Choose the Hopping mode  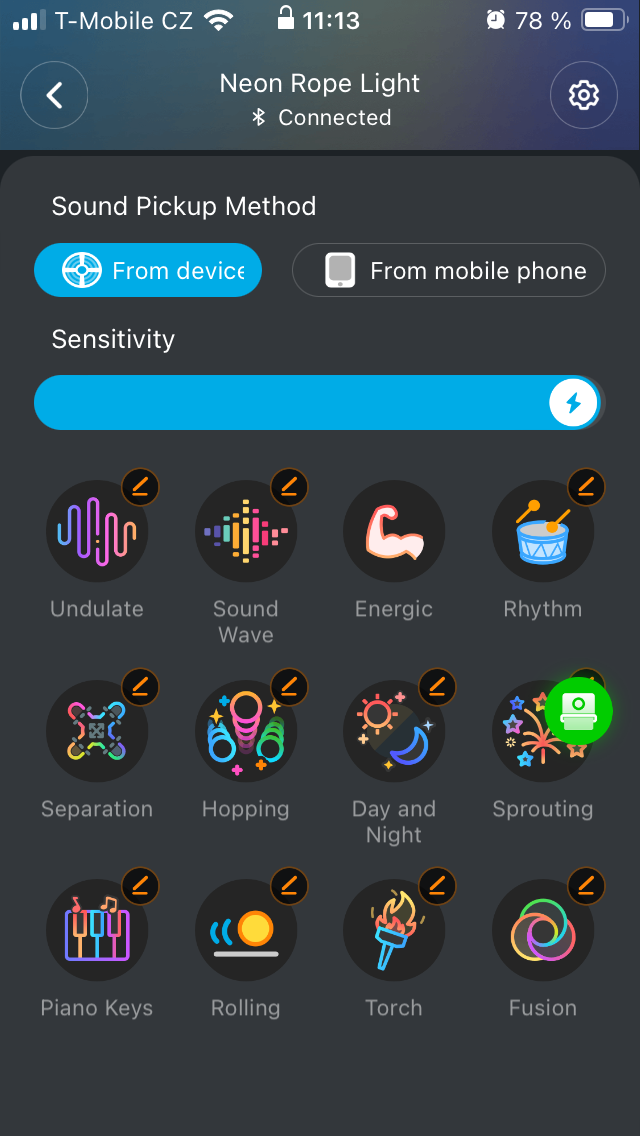245,731
